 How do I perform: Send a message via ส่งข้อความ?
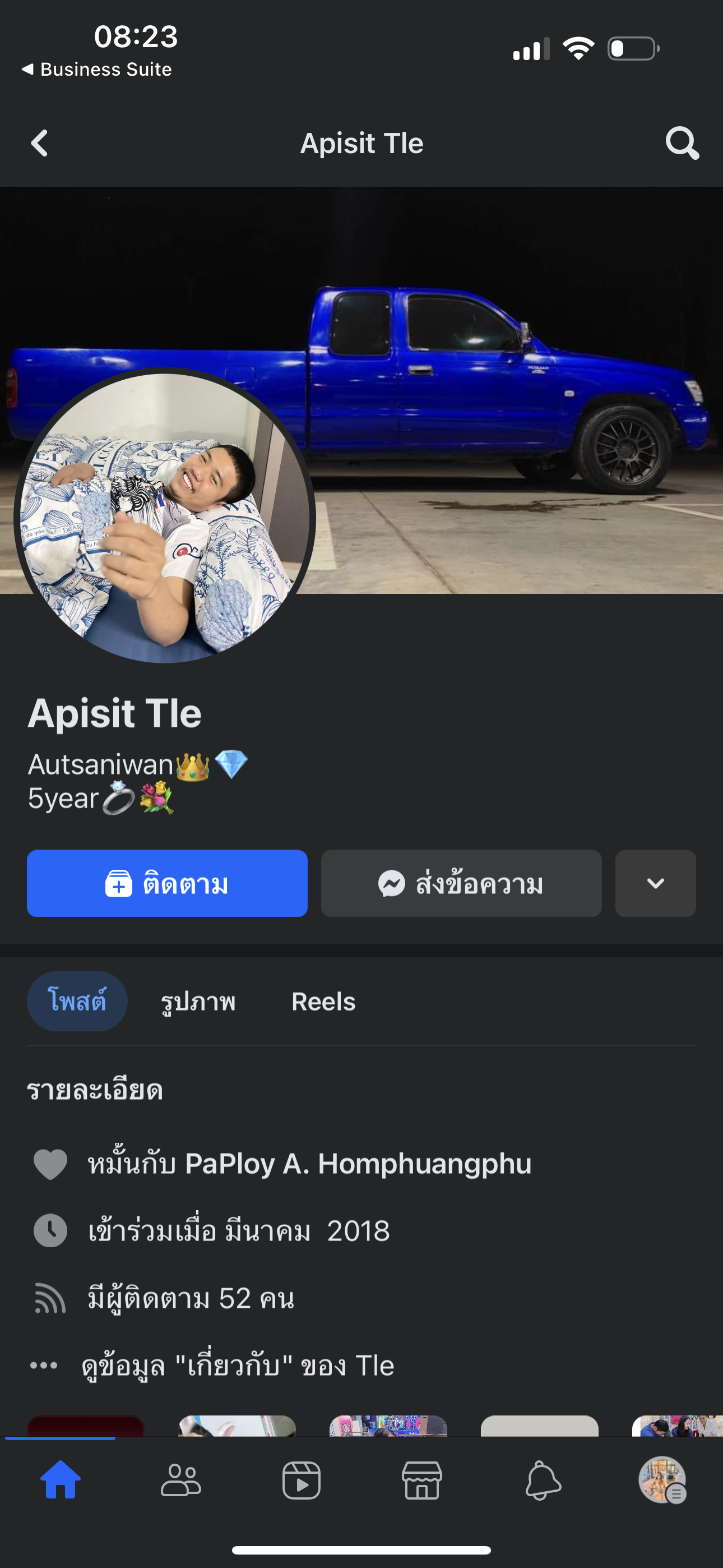tap(461, 883)
